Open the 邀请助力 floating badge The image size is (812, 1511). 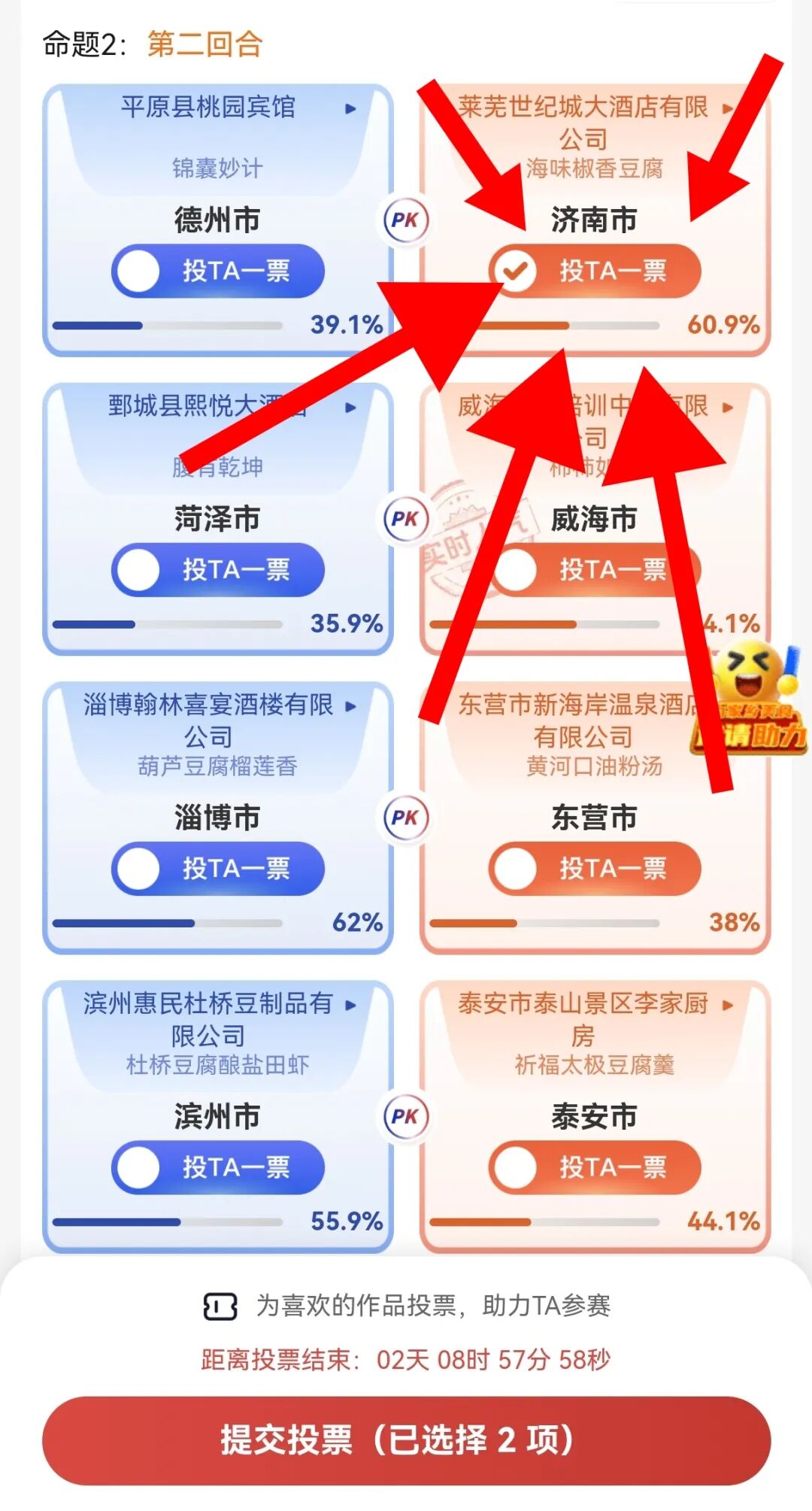coord(750,699)
